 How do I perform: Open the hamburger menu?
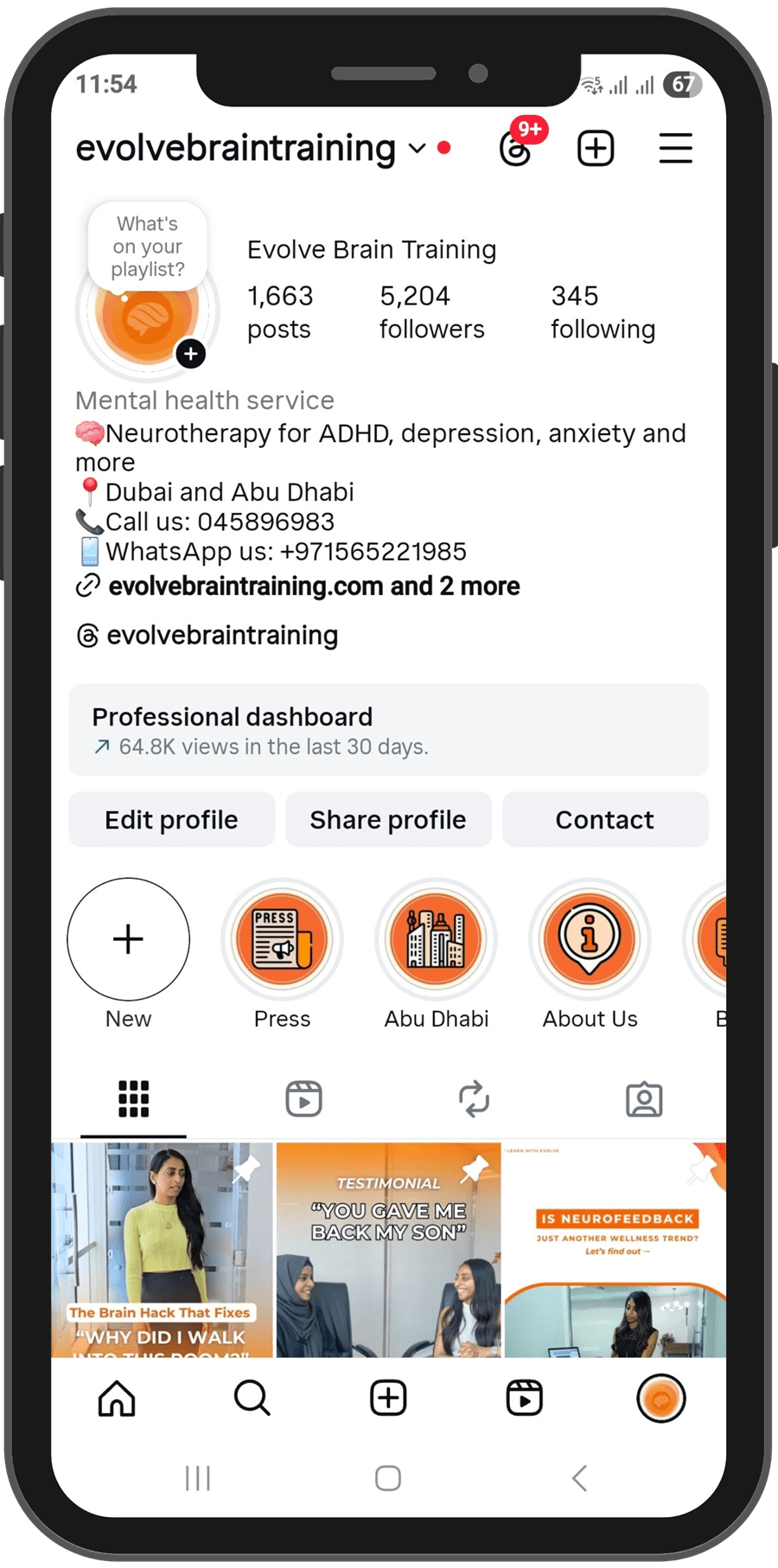click(x=675, y=148)
